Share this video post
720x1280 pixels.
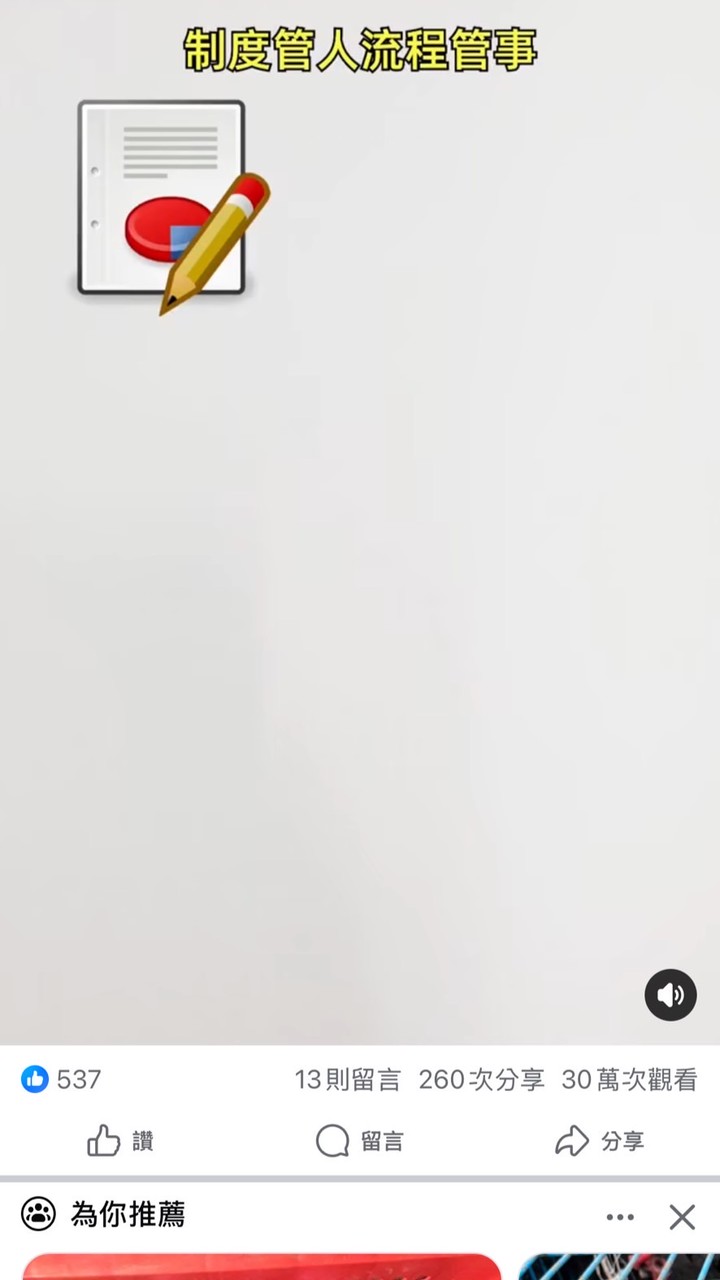(599, 1141)
